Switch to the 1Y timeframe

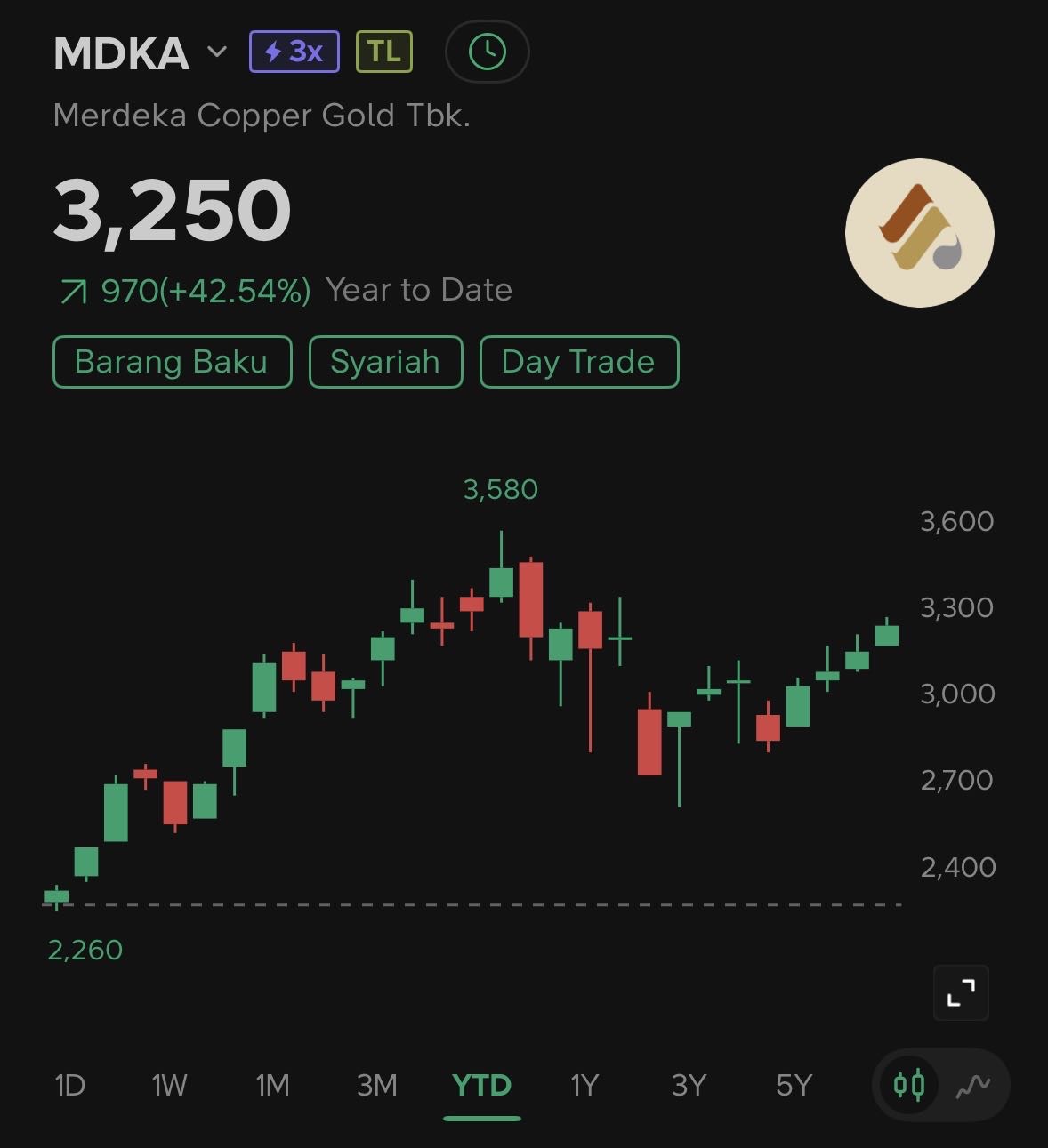click(584, 1086)
